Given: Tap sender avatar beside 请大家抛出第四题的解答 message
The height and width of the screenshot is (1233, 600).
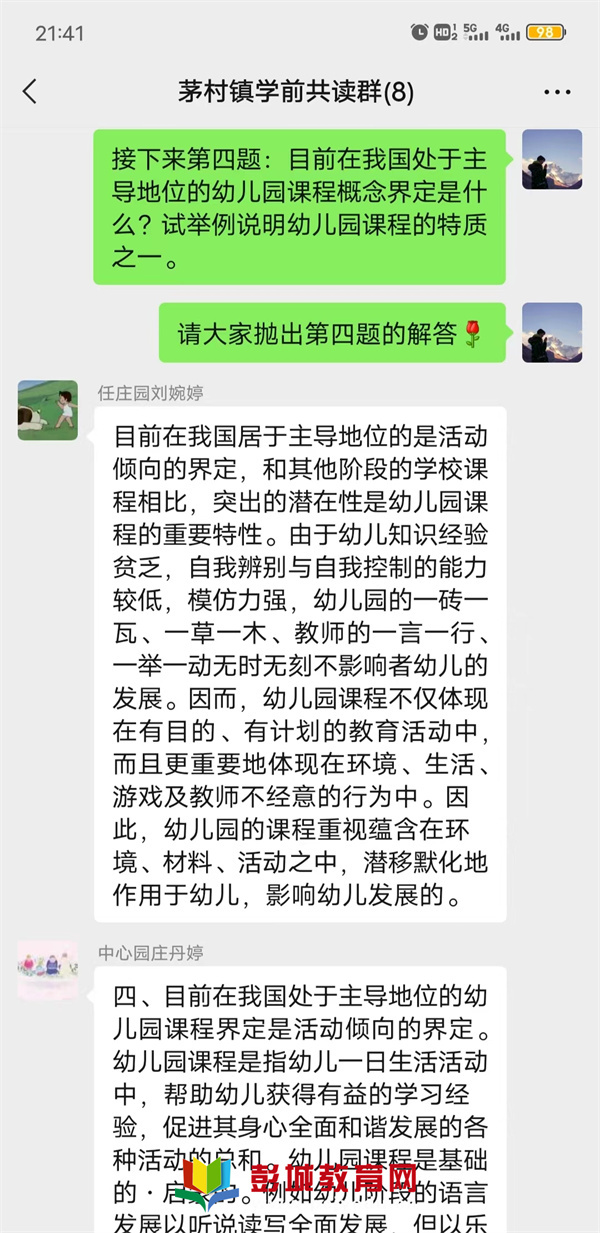Looking at the screenshot, I should click(x=552, y=332).
